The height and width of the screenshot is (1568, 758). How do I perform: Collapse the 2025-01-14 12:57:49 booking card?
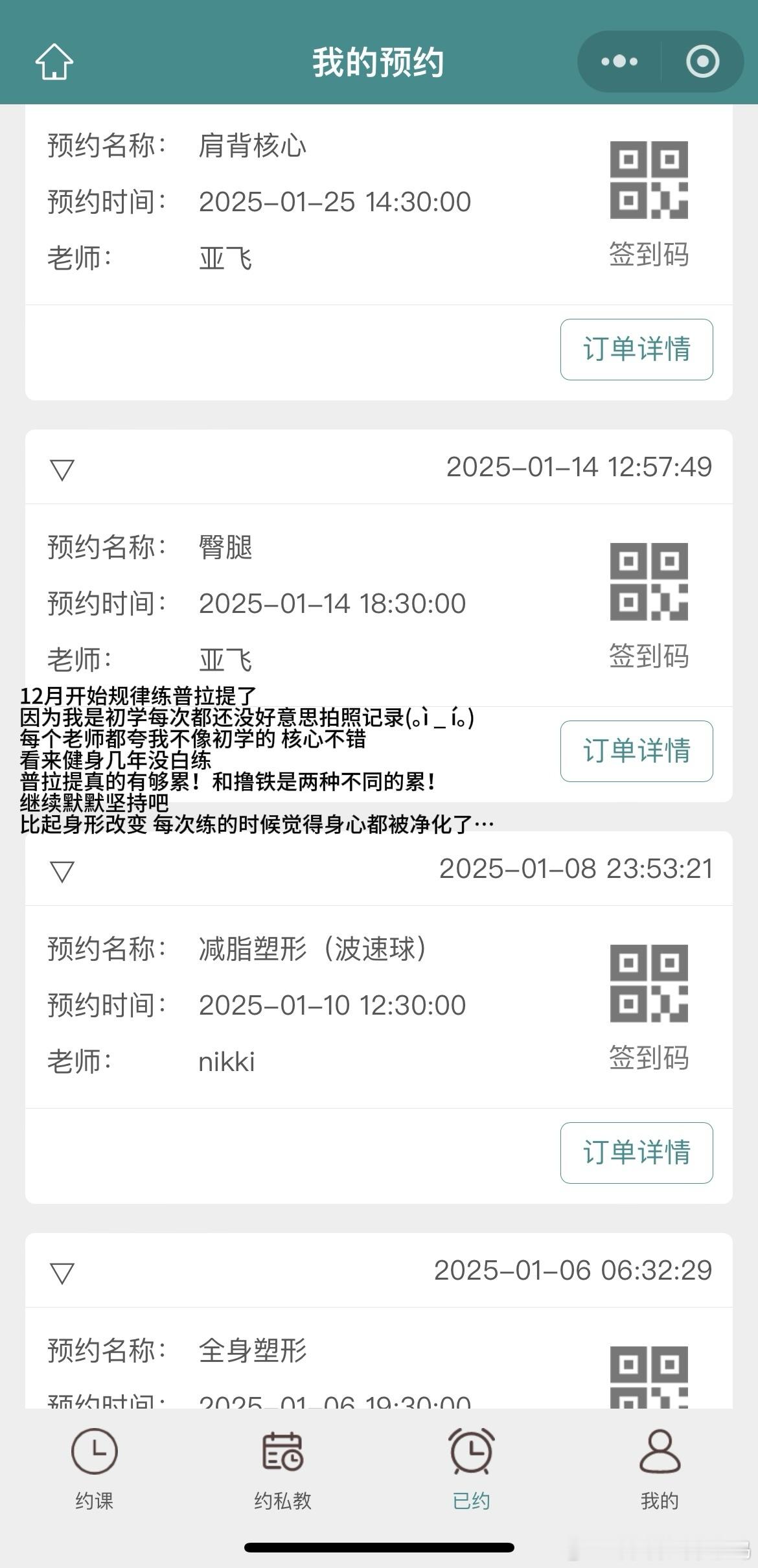(62, 469)
